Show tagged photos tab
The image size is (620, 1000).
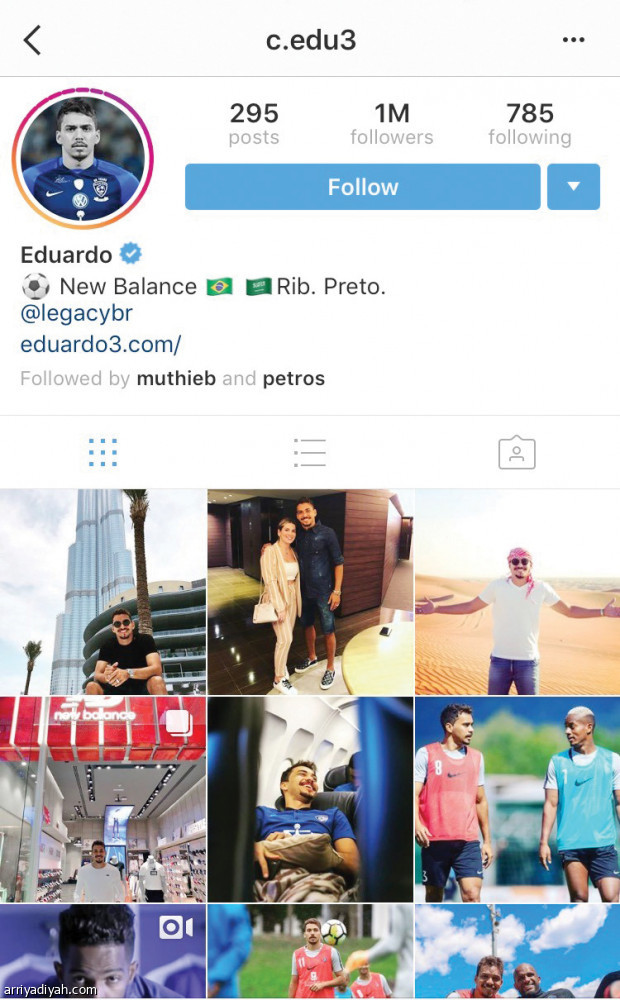[x=516, y=453]
